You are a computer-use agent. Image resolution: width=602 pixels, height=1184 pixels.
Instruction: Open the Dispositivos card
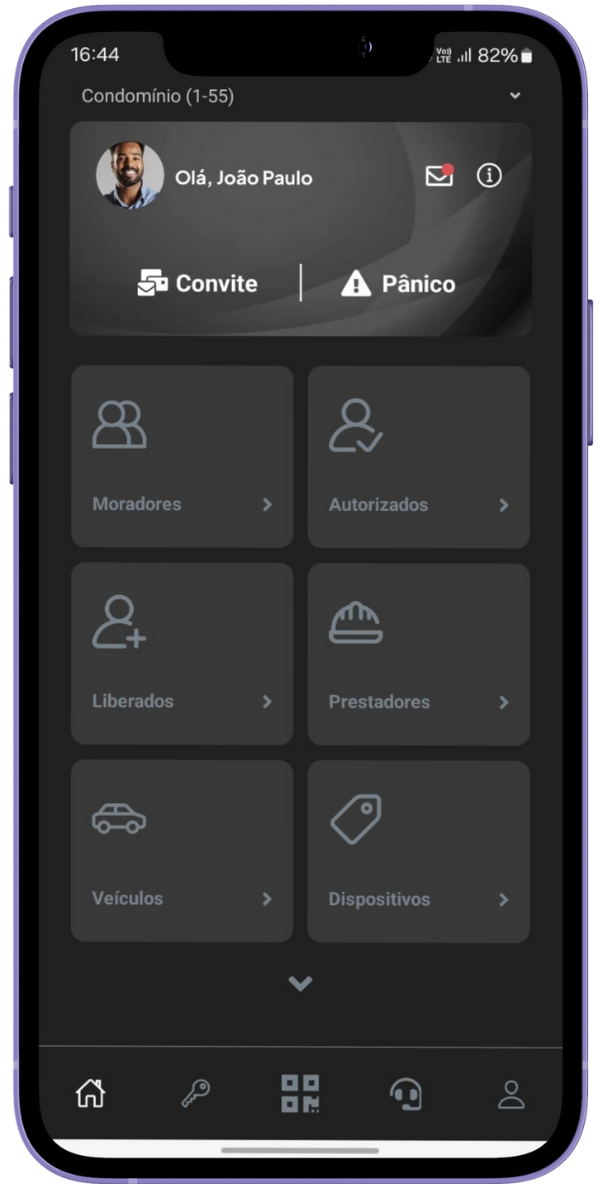(x=418, y=850)
